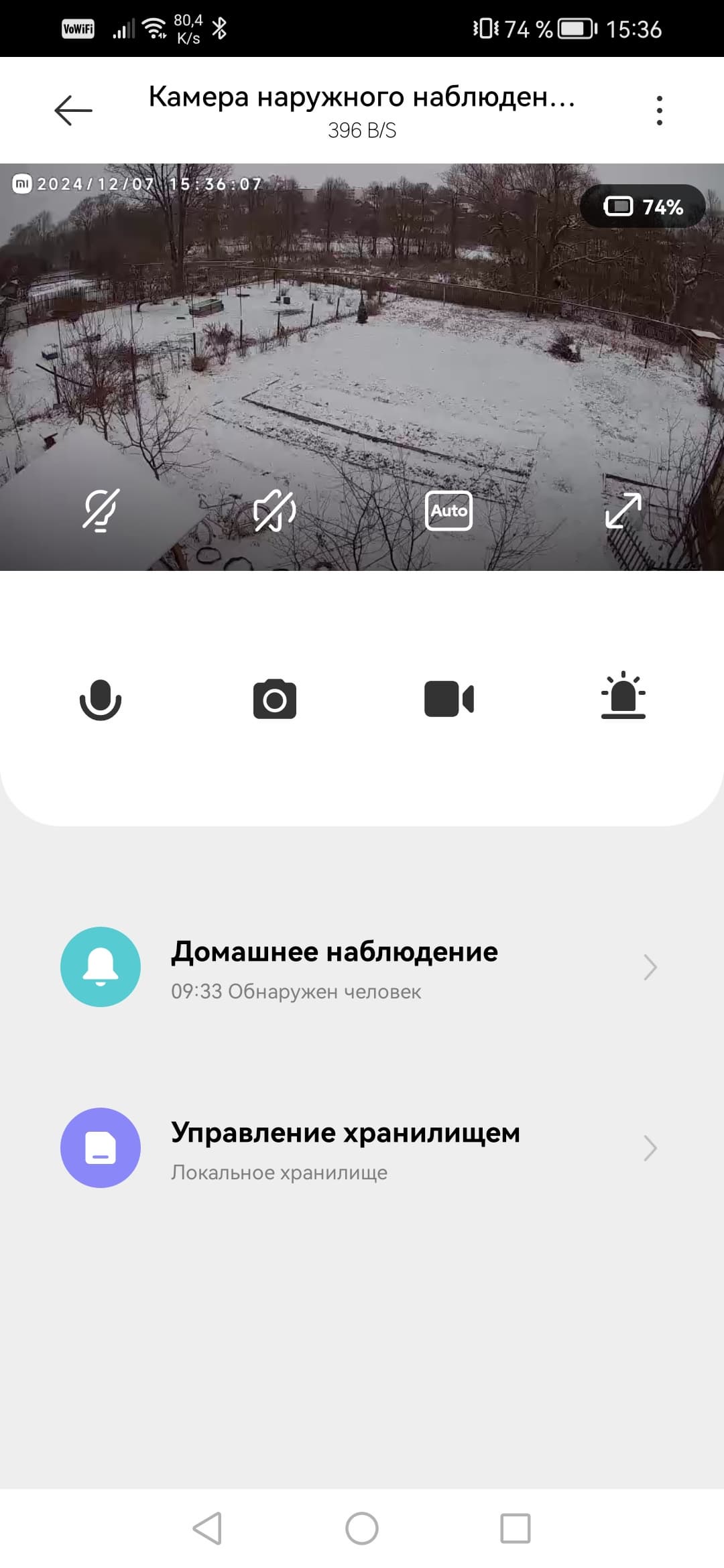Trigger the siren alarm icon
The width and height of the screenshot is (724, 1568).
click(623, 696)
